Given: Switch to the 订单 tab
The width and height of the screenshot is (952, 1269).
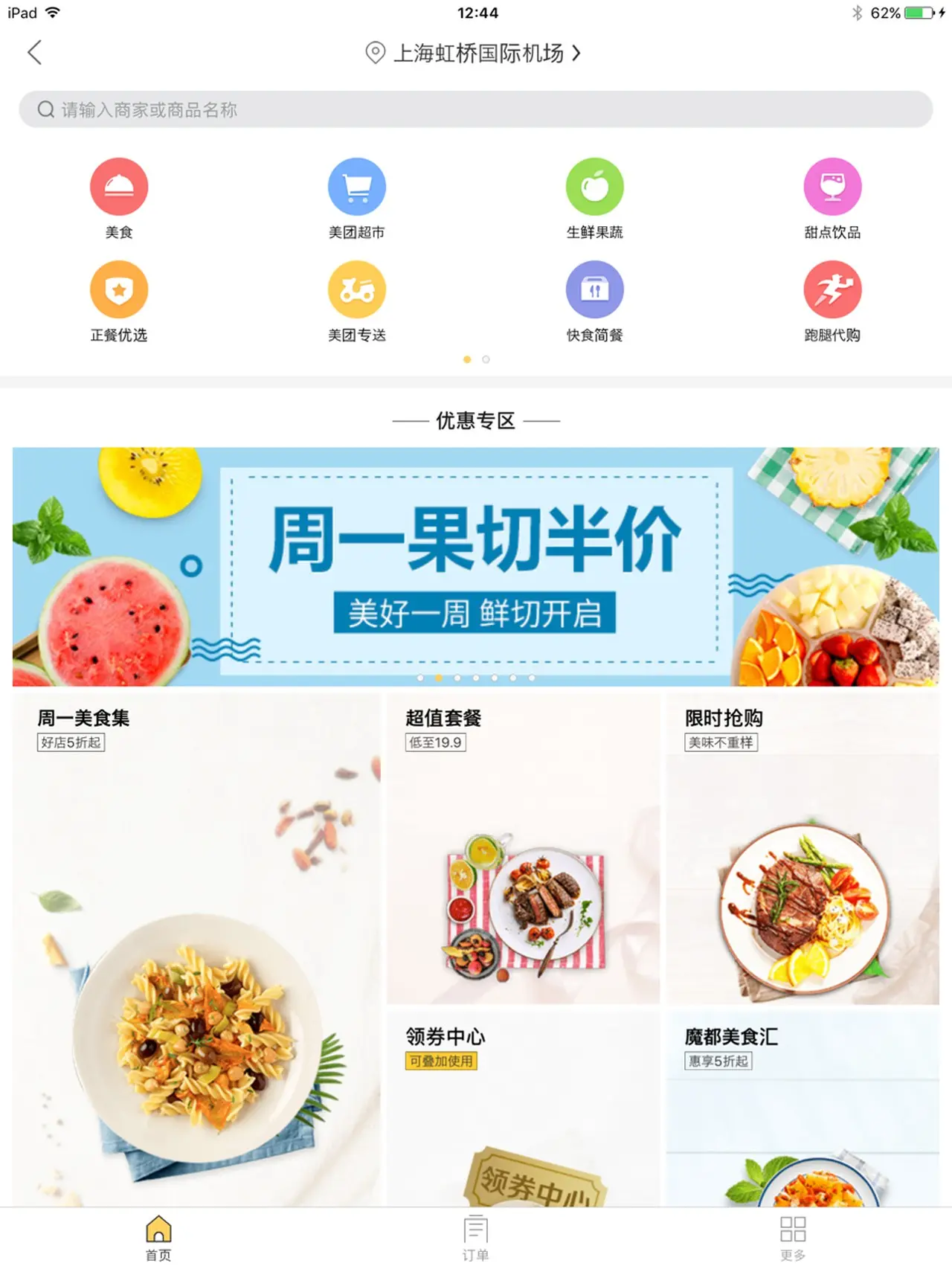Looking at the screenshot, I should 475,1238.
